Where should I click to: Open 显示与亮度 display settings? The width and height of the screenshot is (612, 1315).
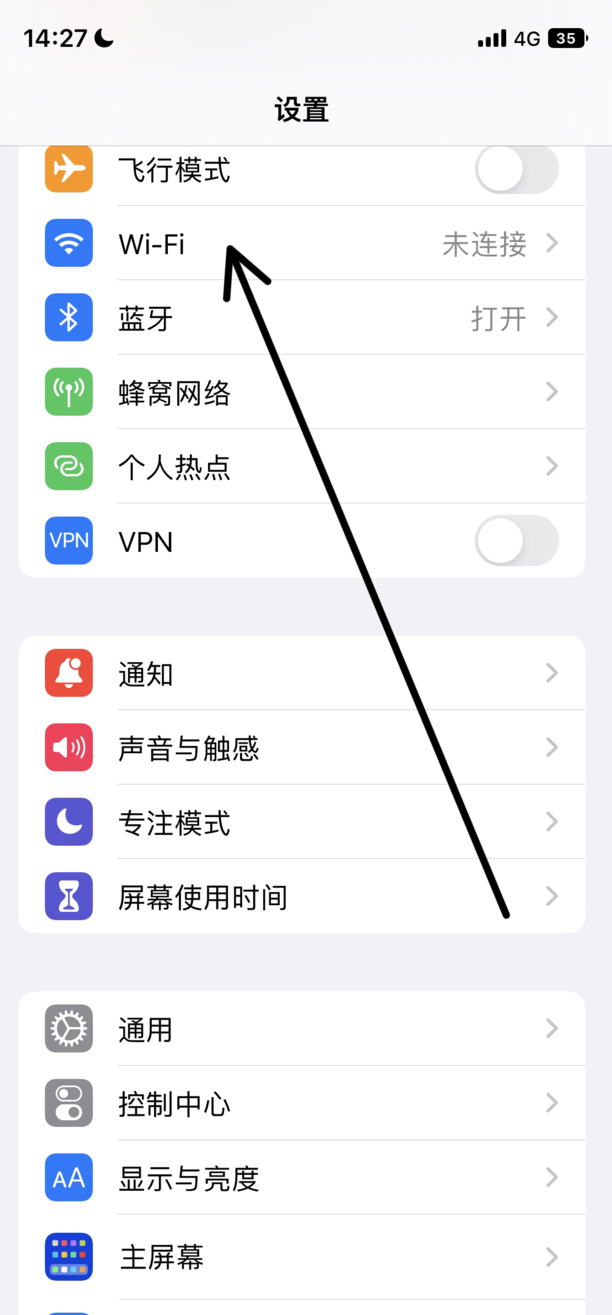pos(300,1178)
